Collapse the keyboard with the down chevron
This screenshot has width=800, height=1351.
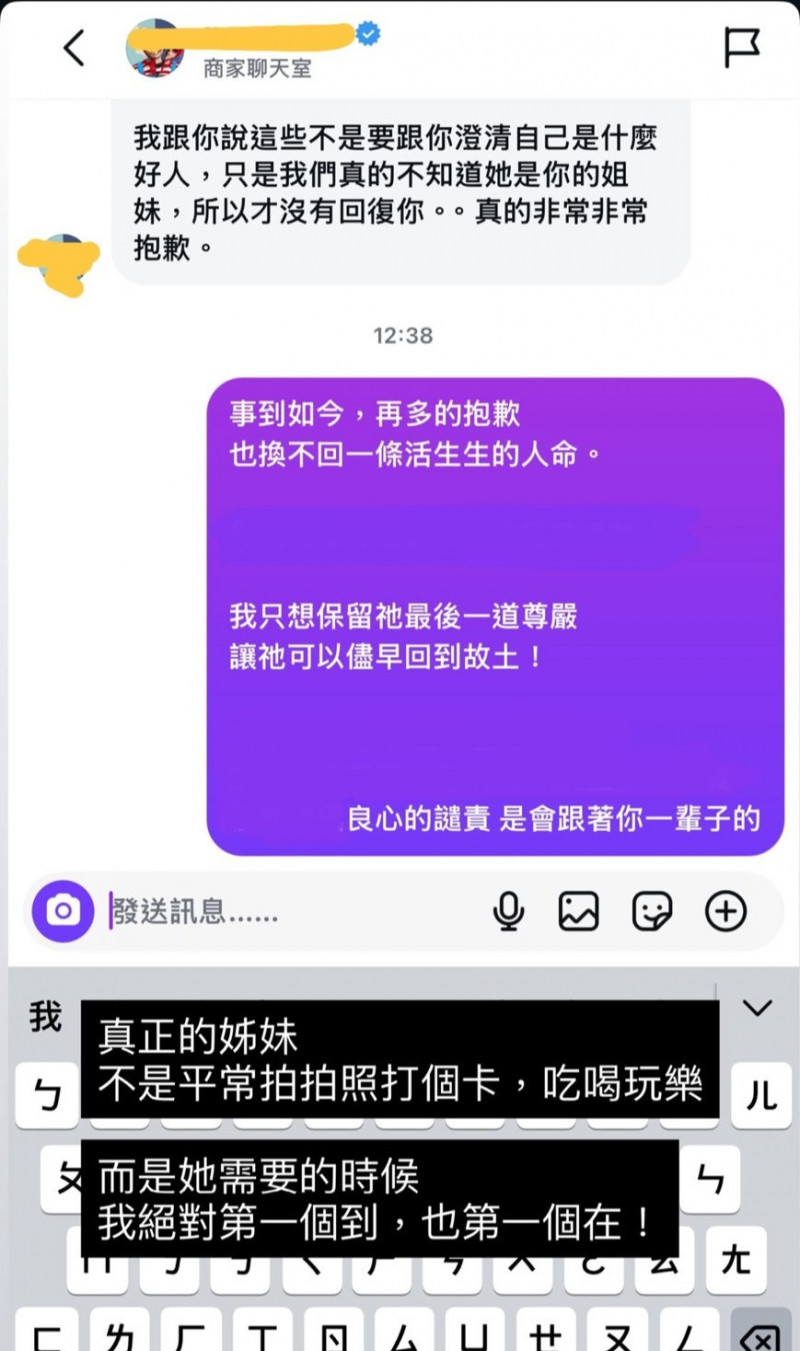756,1009
